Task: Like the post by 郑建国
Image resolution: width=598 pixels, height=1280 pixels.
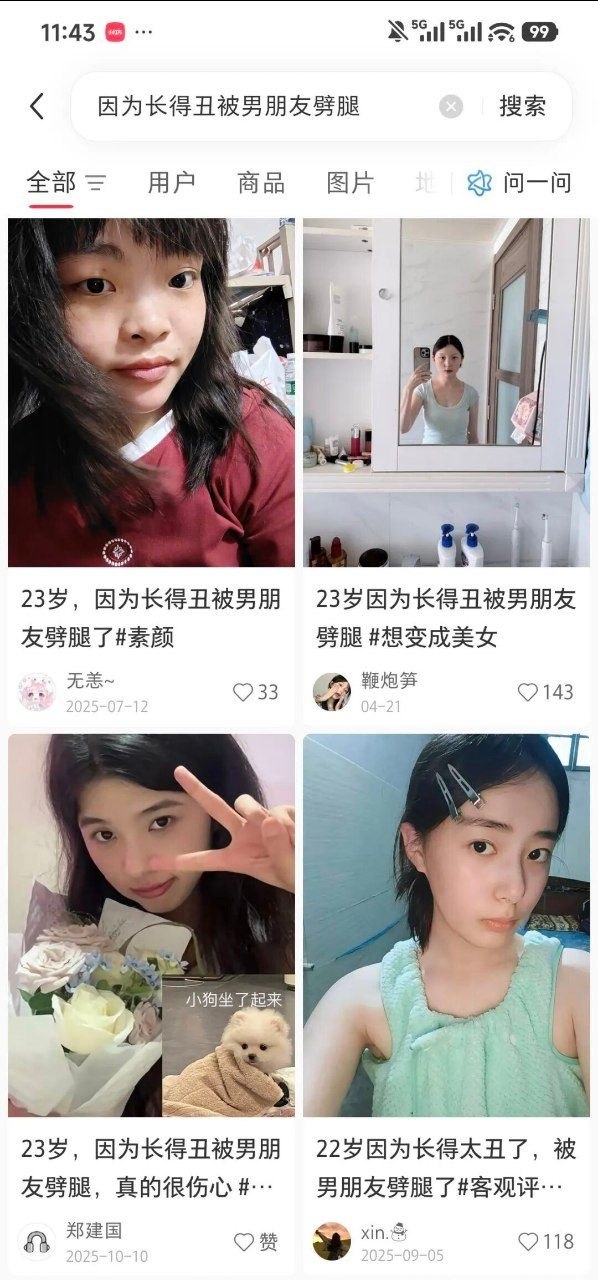Action: point(256,1242)
